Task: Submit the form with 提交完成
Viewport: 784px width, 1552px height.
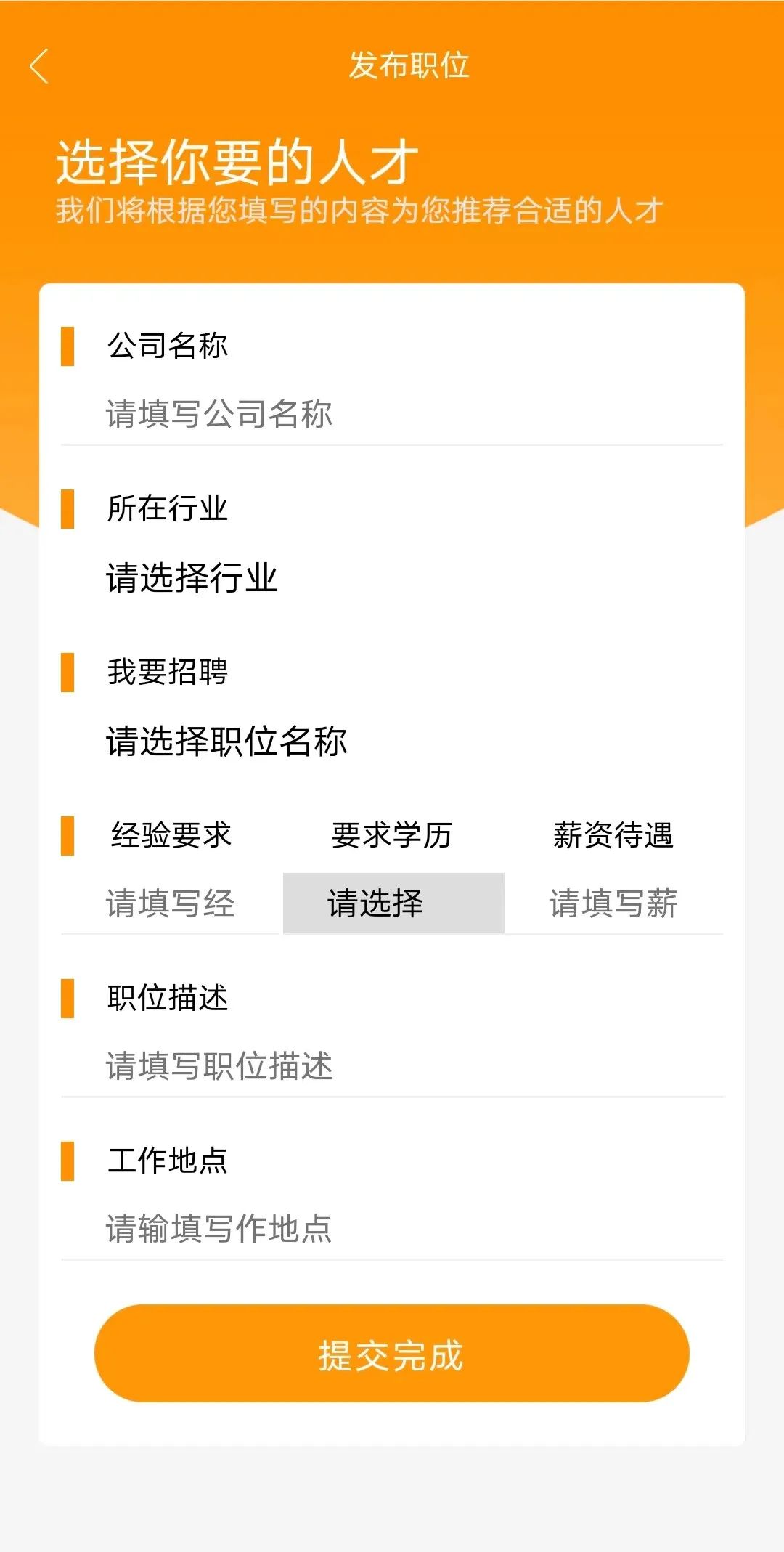Action: point(391,1354)
